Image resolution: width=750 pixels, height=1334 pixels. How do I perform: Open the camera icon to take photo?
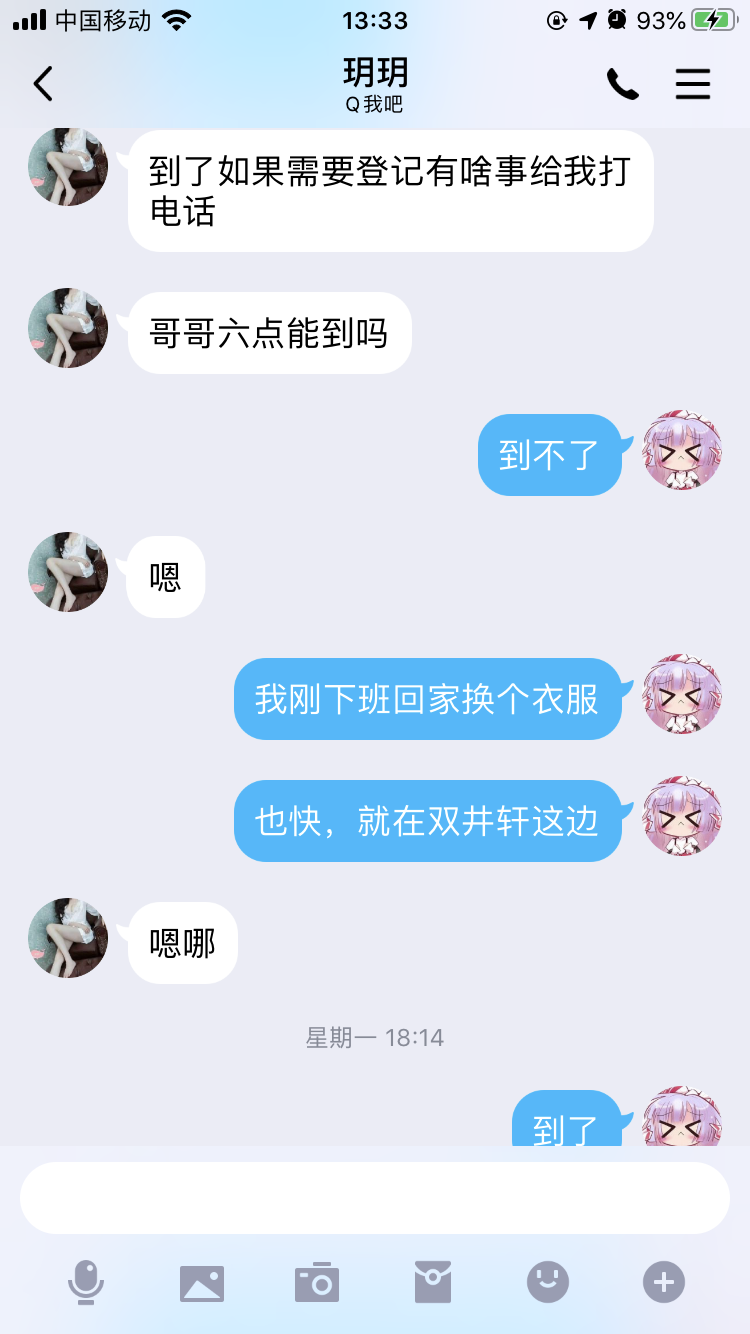317,1279
